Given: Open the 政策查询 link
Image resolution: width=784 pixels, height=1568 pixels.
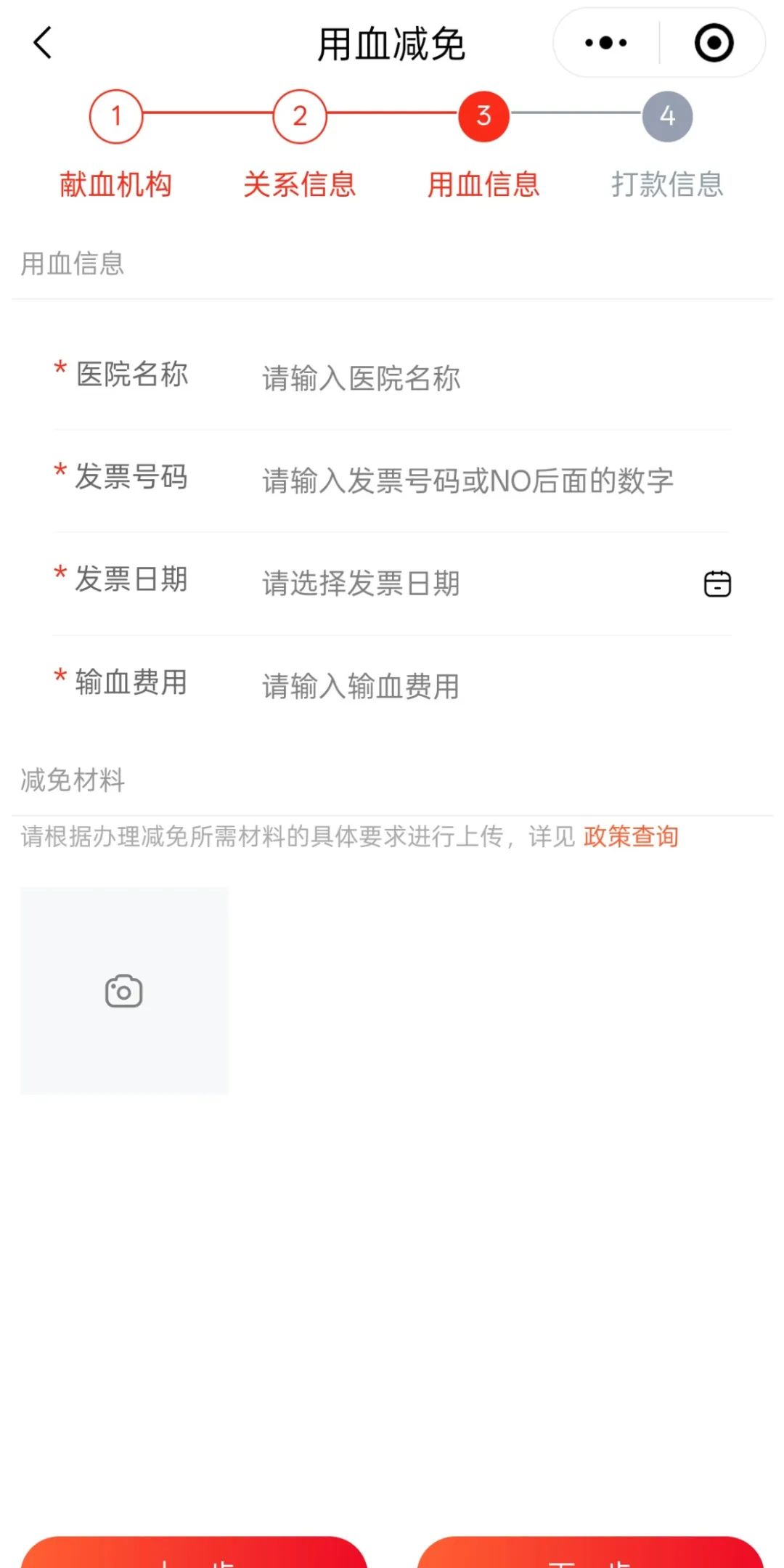Looking at the screenshot, I should point(630,836).
